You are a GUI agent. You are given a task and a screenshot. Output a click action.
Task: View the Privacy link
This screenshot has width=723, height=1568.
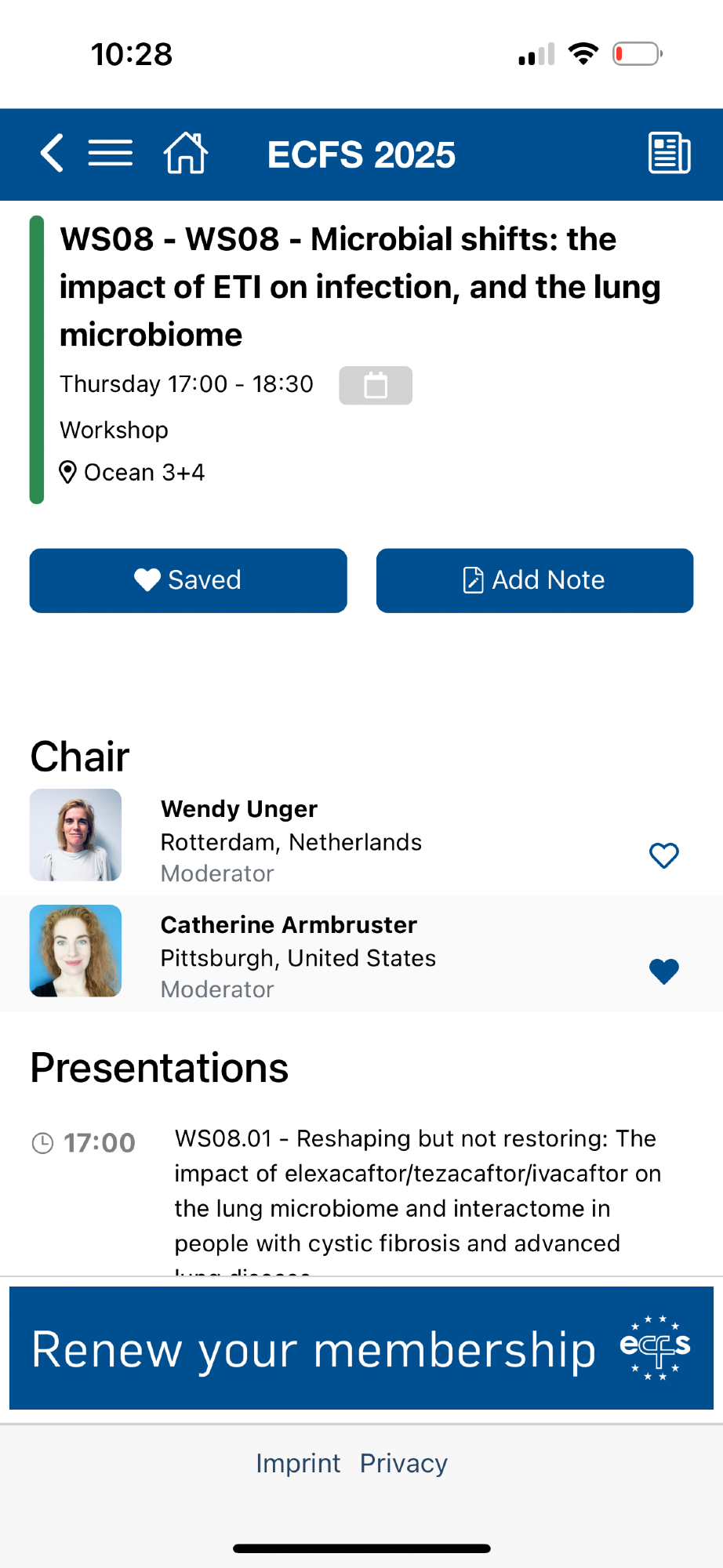403,1463
